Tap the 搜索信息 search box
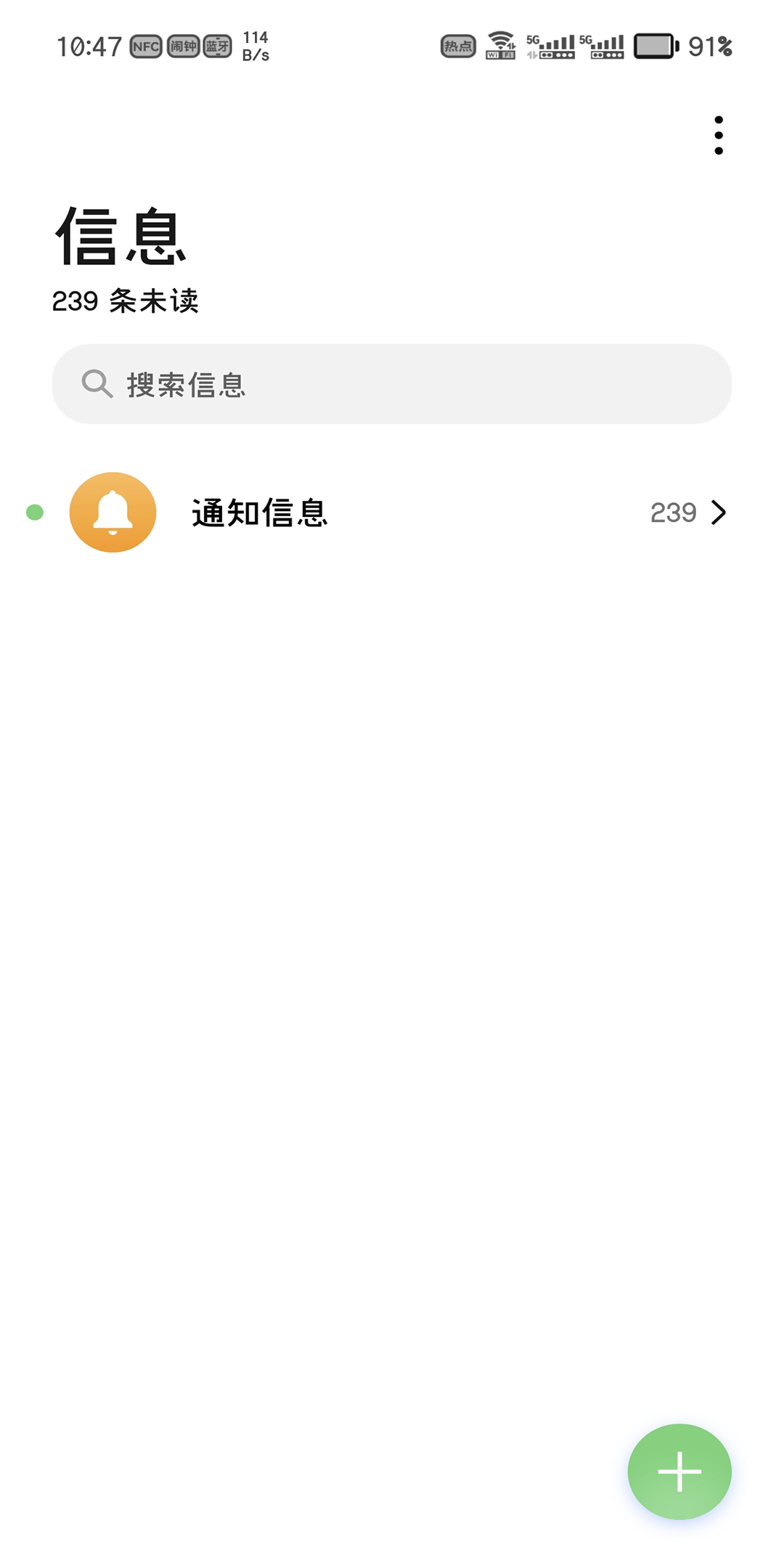Viewport: 784px width, 1568px height. pos(391,384)
